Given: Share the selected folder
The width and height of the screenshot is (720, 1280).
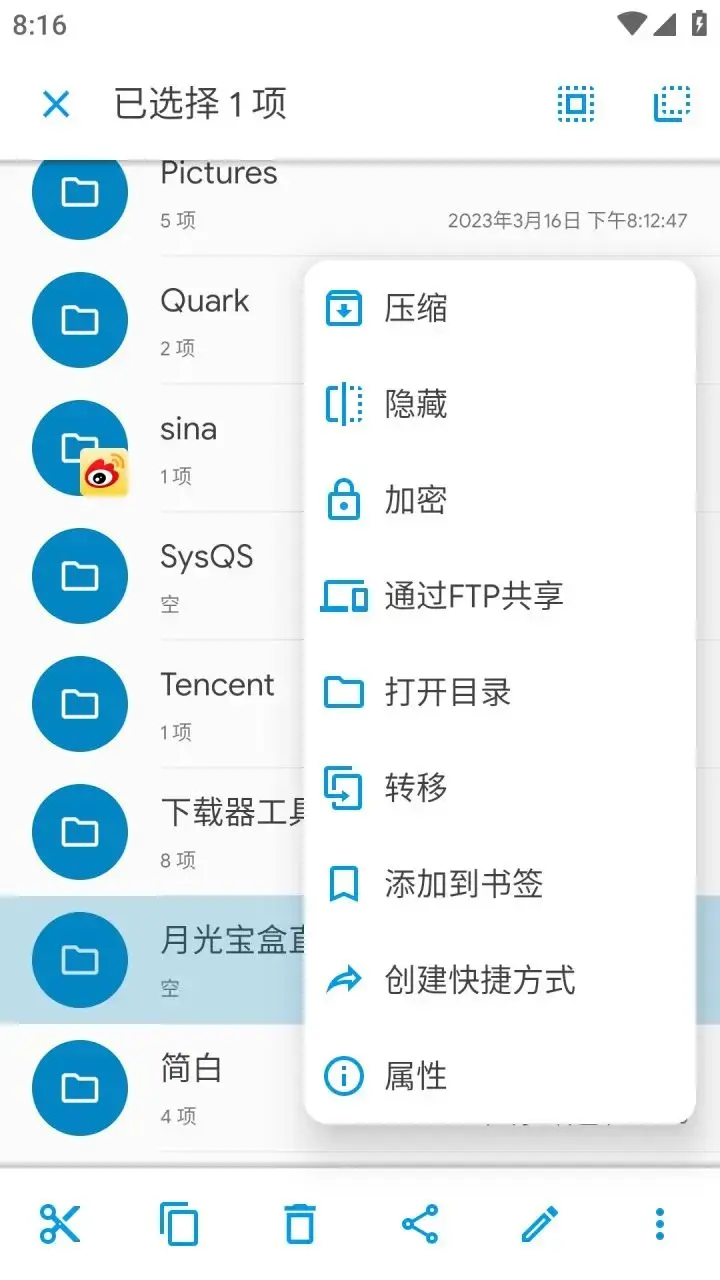Looking at the screenshot, I should point(420,1223).
